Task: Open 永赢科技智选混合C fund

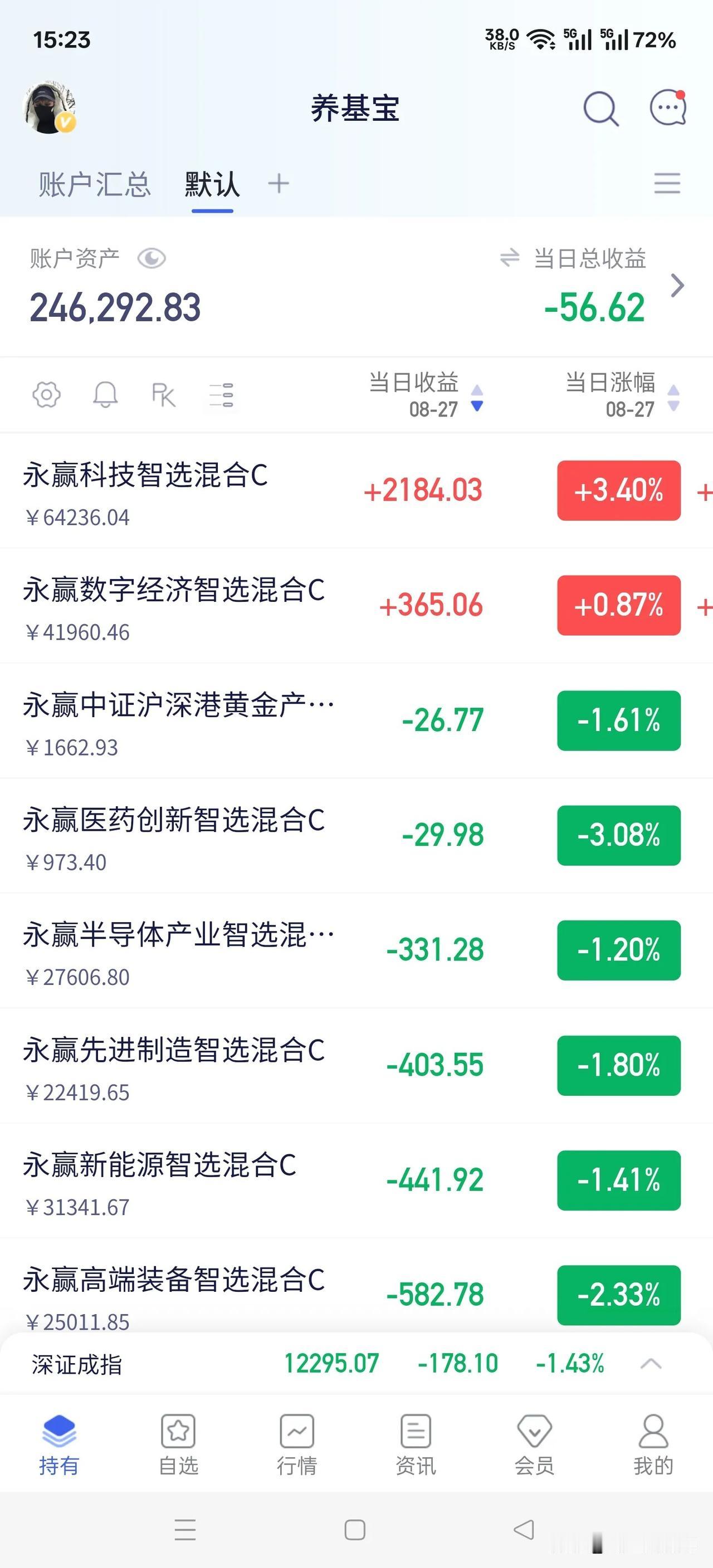Action: click(x=356, y=491)
